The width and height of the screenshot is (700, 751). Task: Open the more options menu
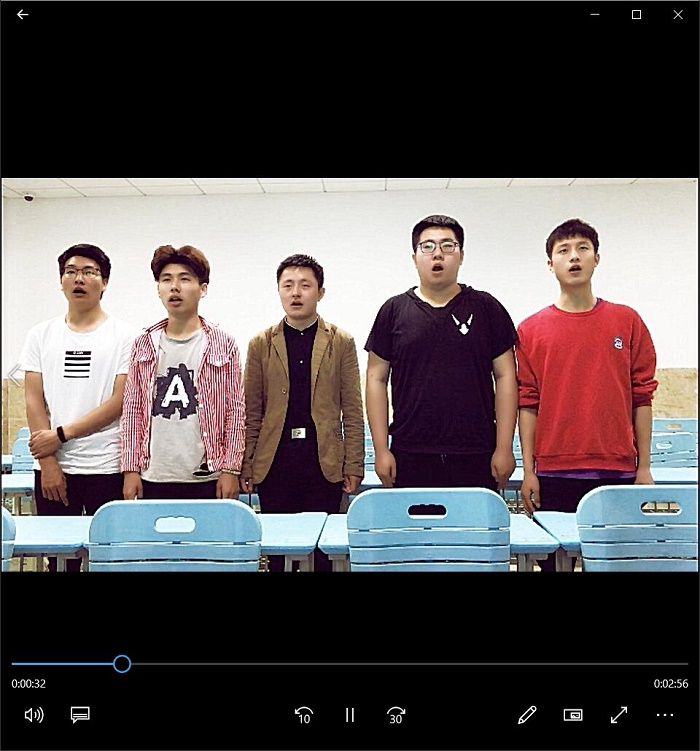coord(665,715)
